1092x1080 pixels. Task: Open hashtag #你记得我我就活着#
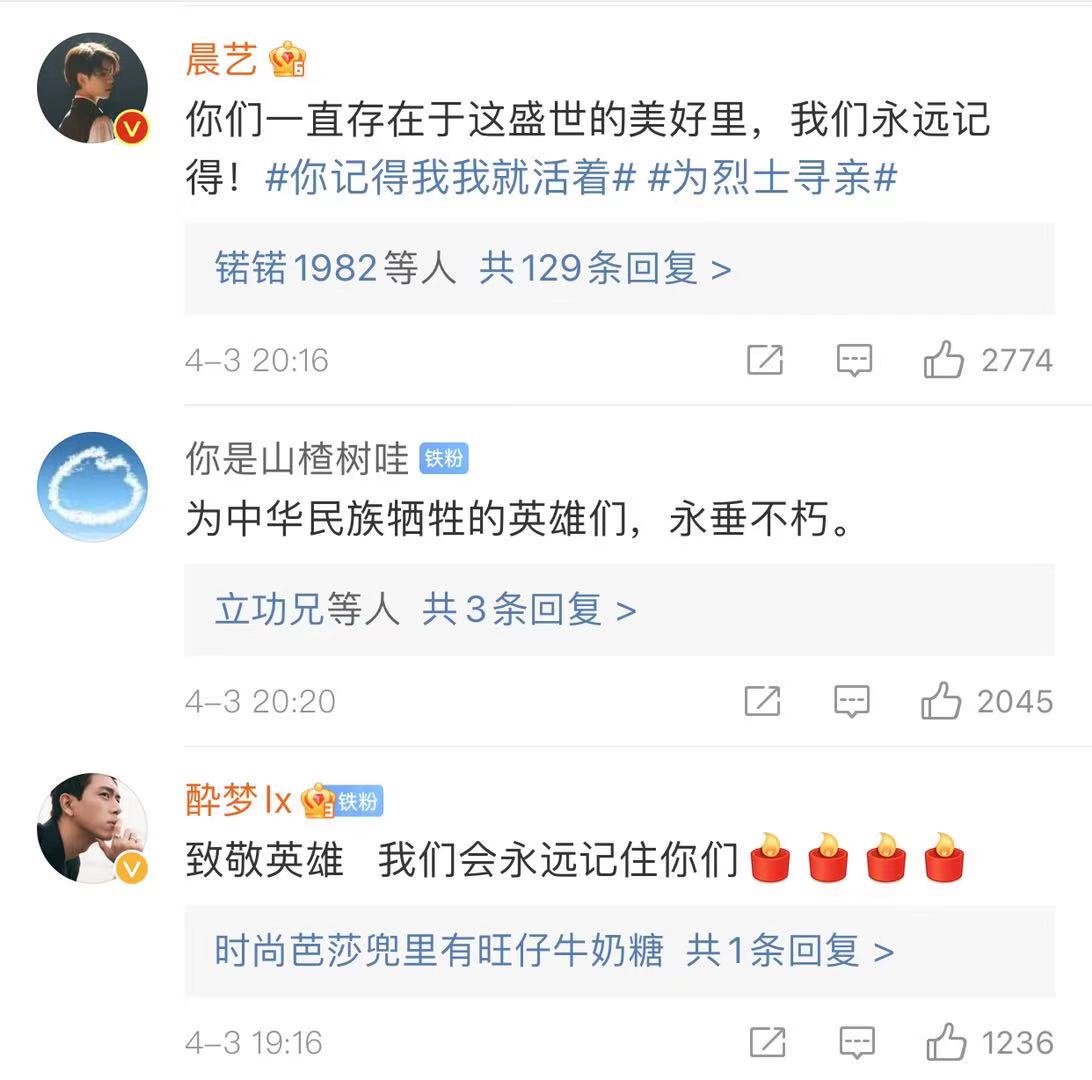click(x=450, y=178)
